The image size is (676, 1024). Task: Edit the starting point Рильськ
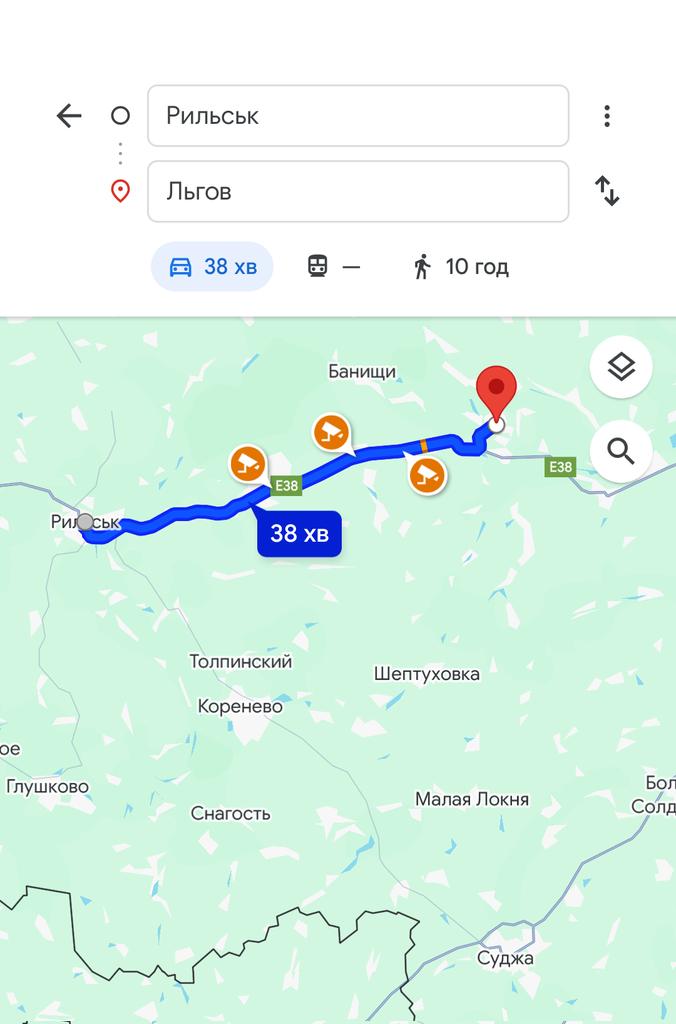358,116
